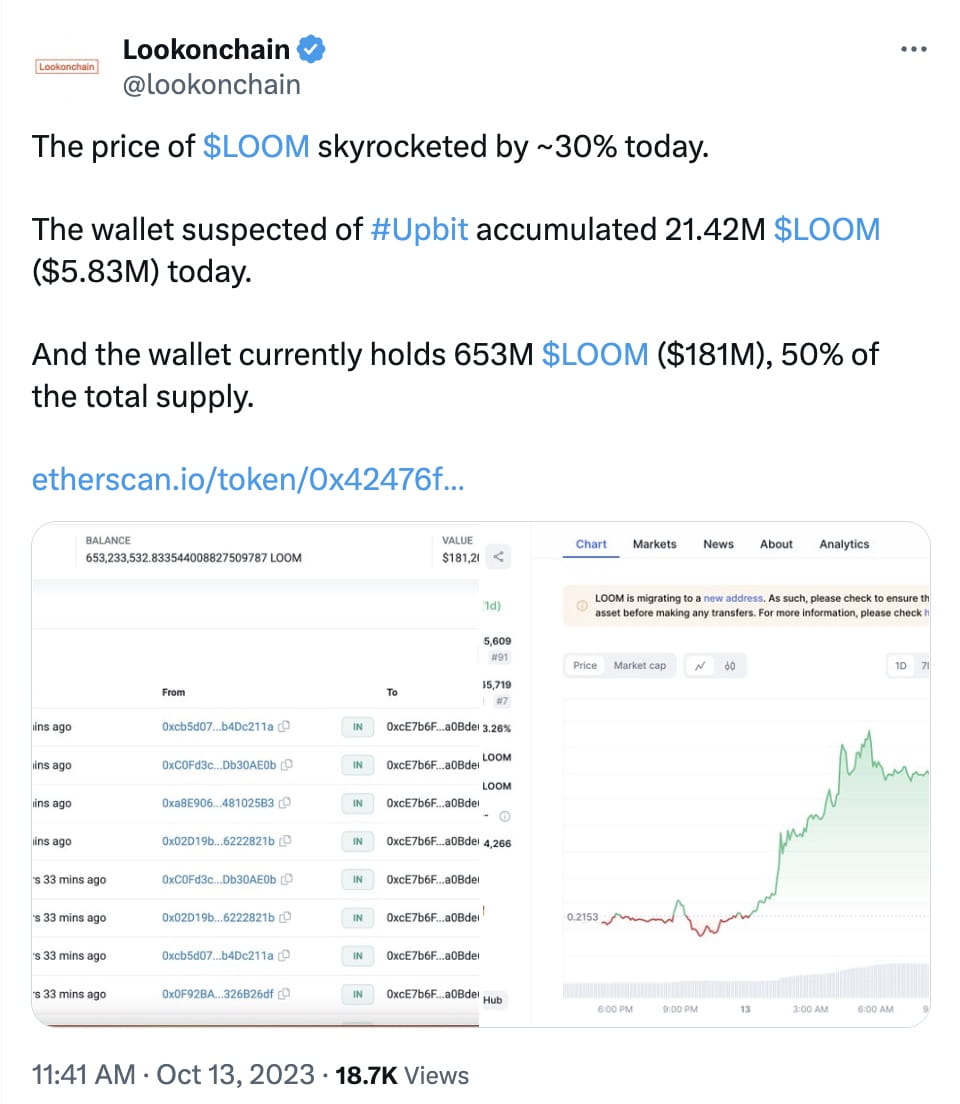The image size is (960, 1104).
Task: Select the candlestick chart style icon
Action: click(728, 664)
